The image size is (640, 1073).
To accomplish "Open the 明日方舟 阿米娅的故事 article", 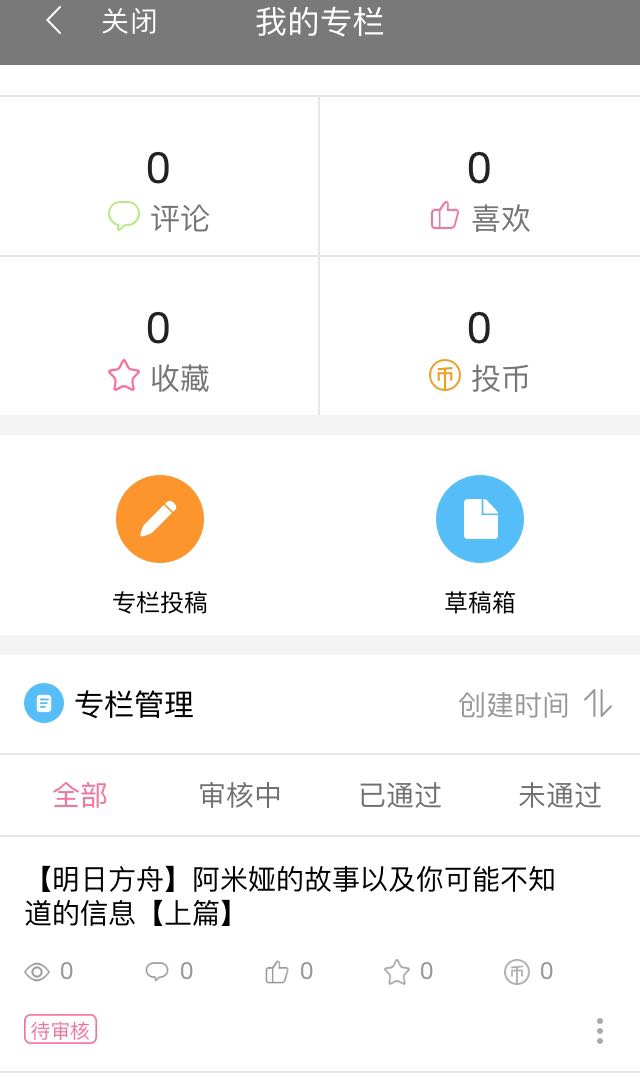I will point(290,896).
